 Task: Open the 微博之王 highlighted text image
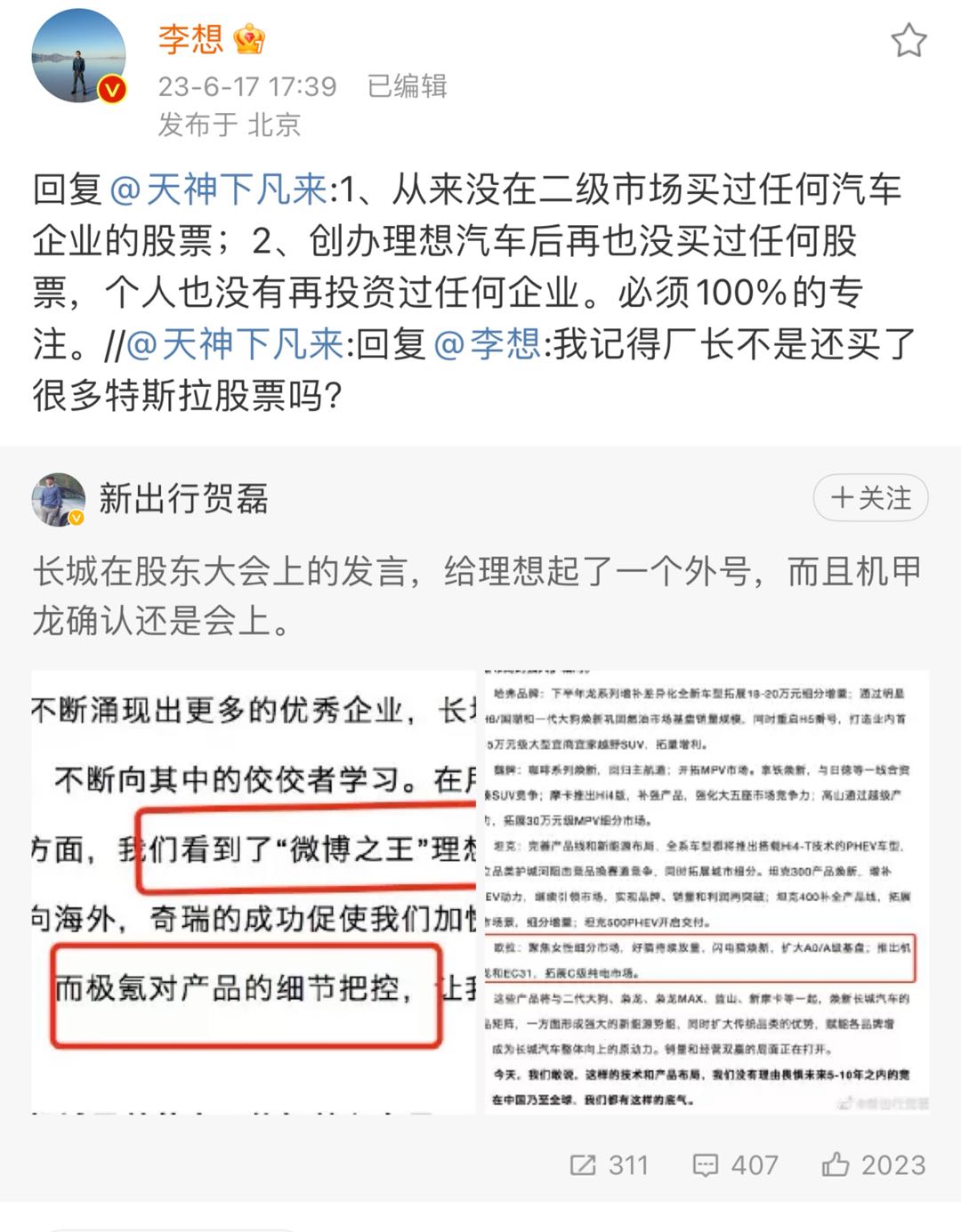pos(254,891)
